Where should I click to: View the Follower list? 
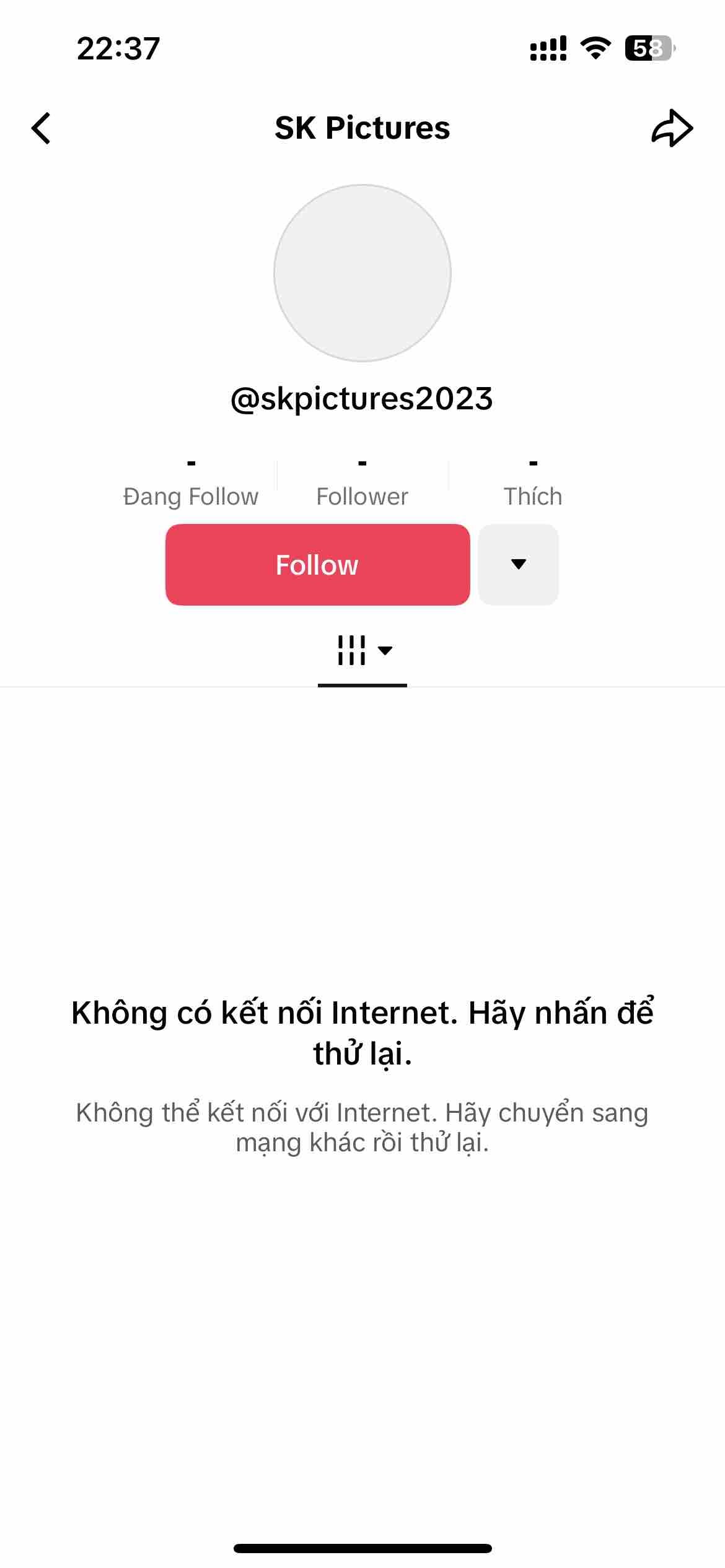[x=362, y=484]
